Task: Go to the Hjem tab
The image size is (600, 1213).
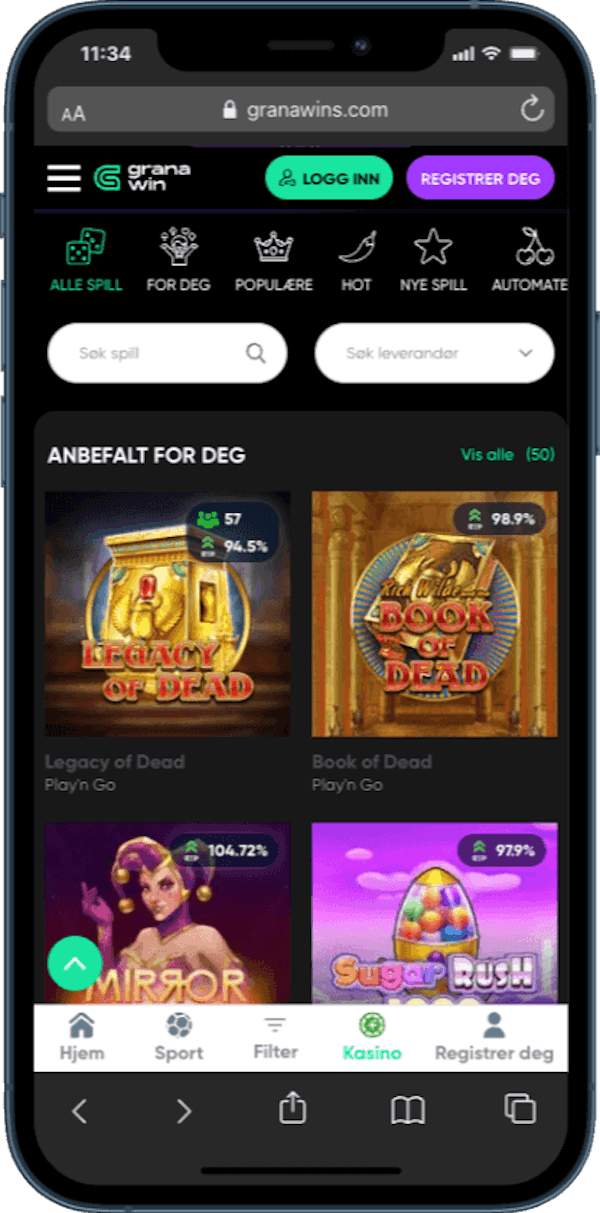Action: coord(81,1037)
